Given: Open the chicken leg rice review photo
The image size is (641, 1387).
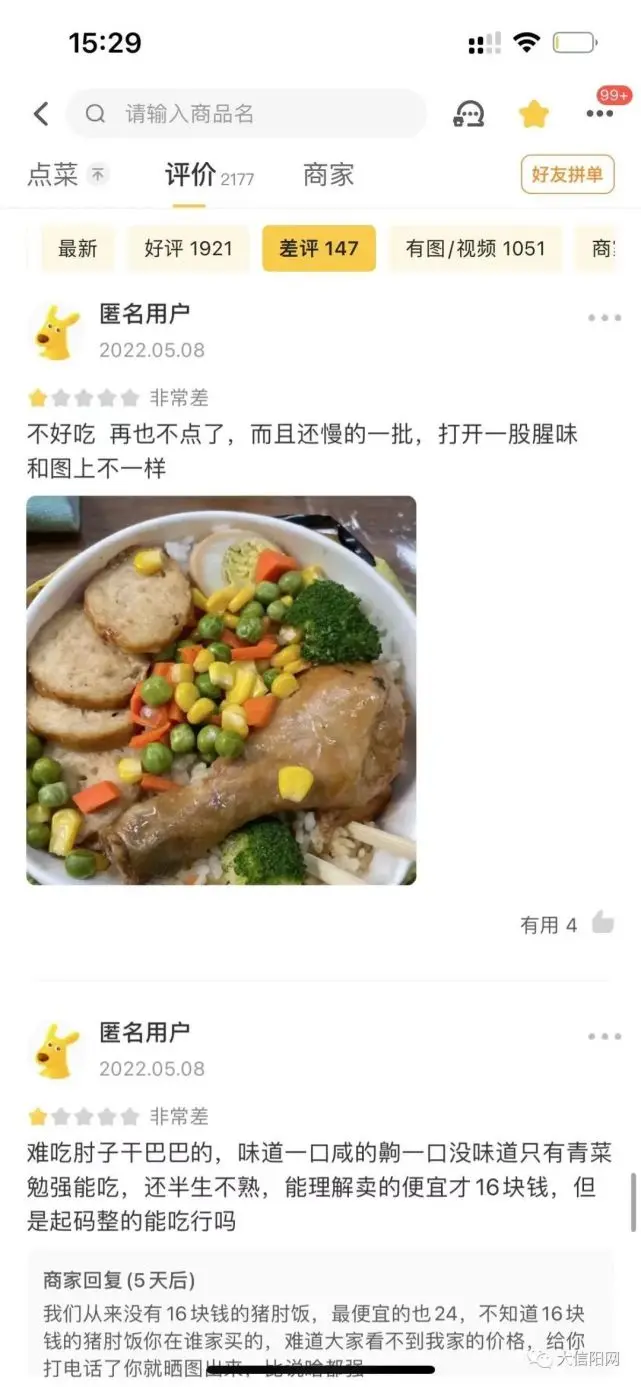Looking at the screenshot, I should point(221,690).
